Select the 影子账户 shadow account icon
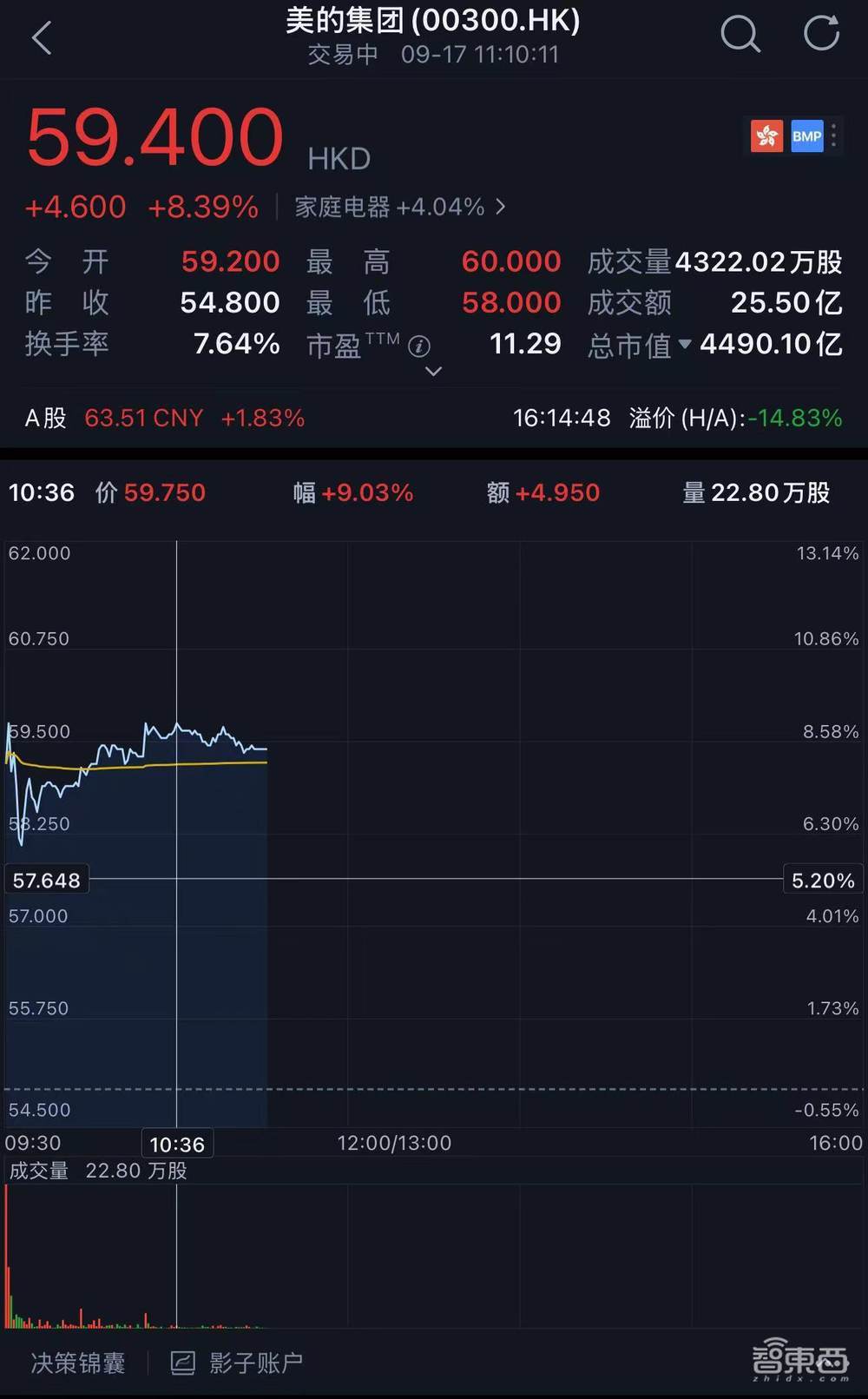 pos(183,1363)
